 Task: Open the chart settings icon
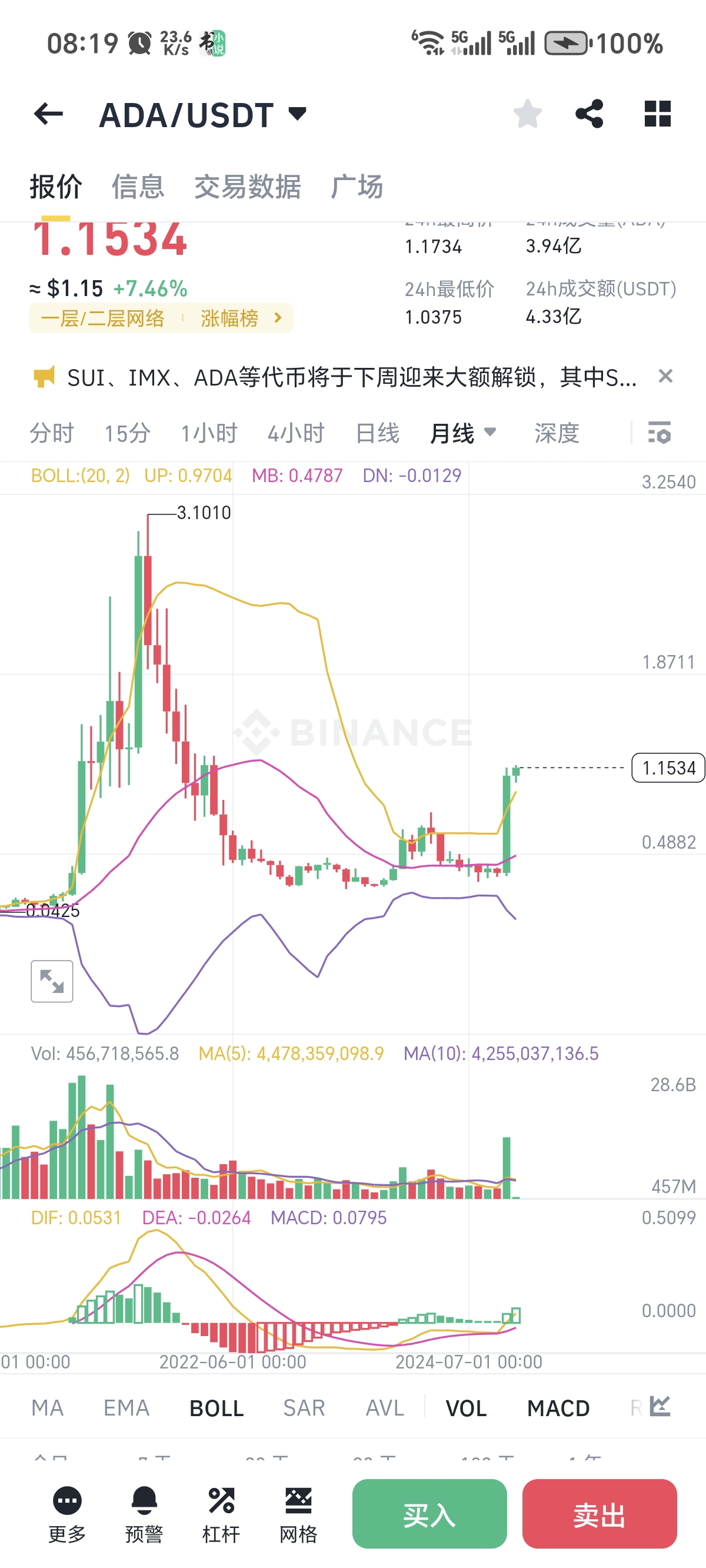(x=659, y=433)
